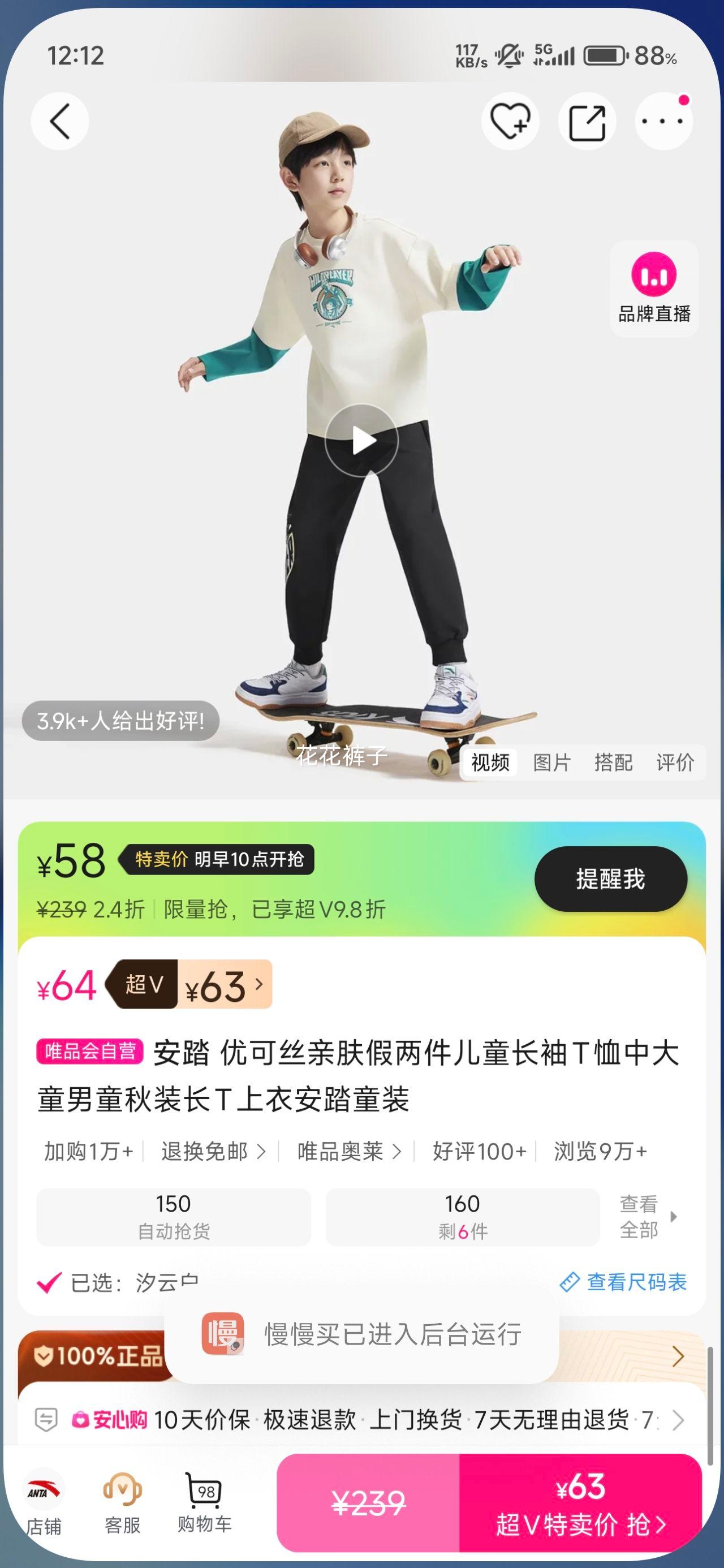This screenshot has width=724, height=1568.
Task: Buy at ¥63 超V特卖价
Action: point(580,1503)
